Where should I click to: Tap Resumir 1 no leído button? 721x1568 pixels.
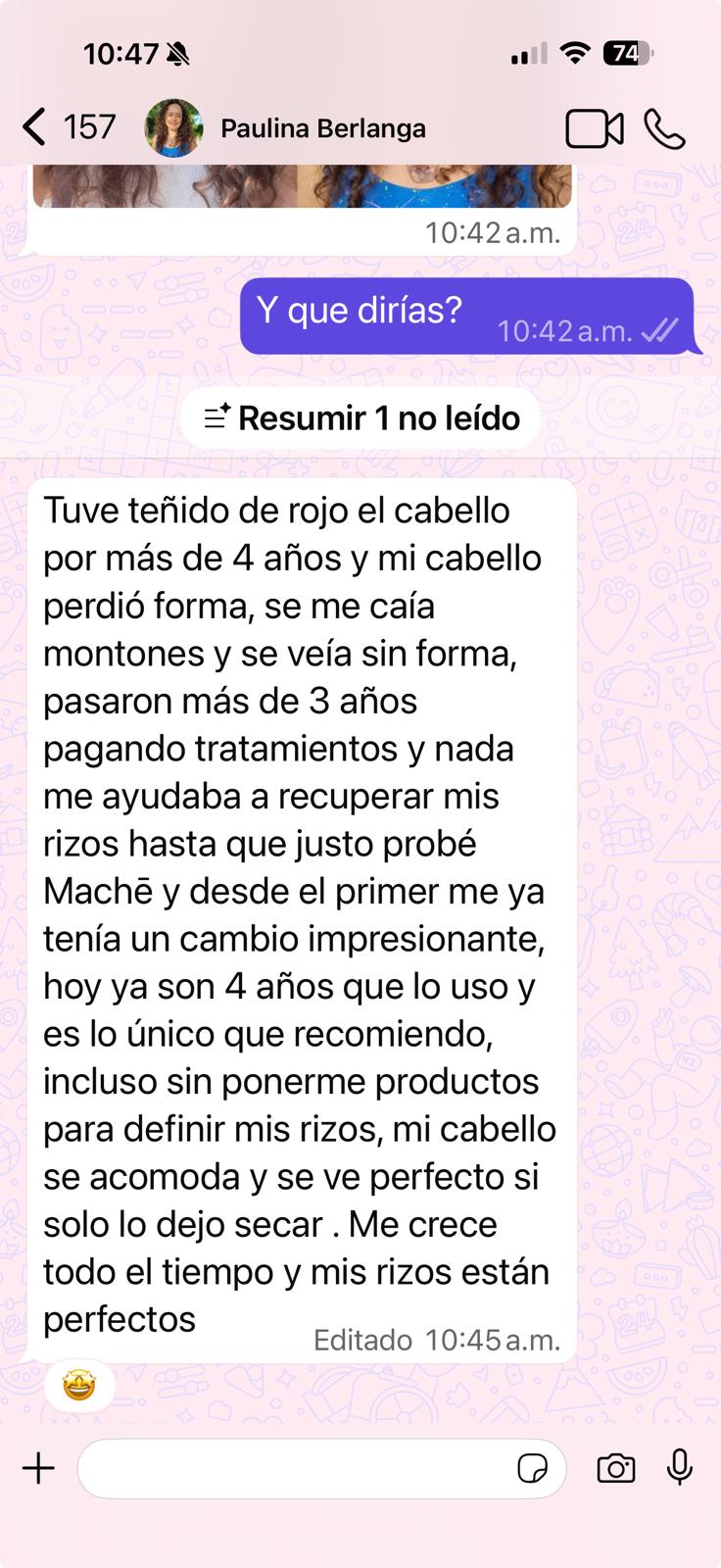click(360, 418)
